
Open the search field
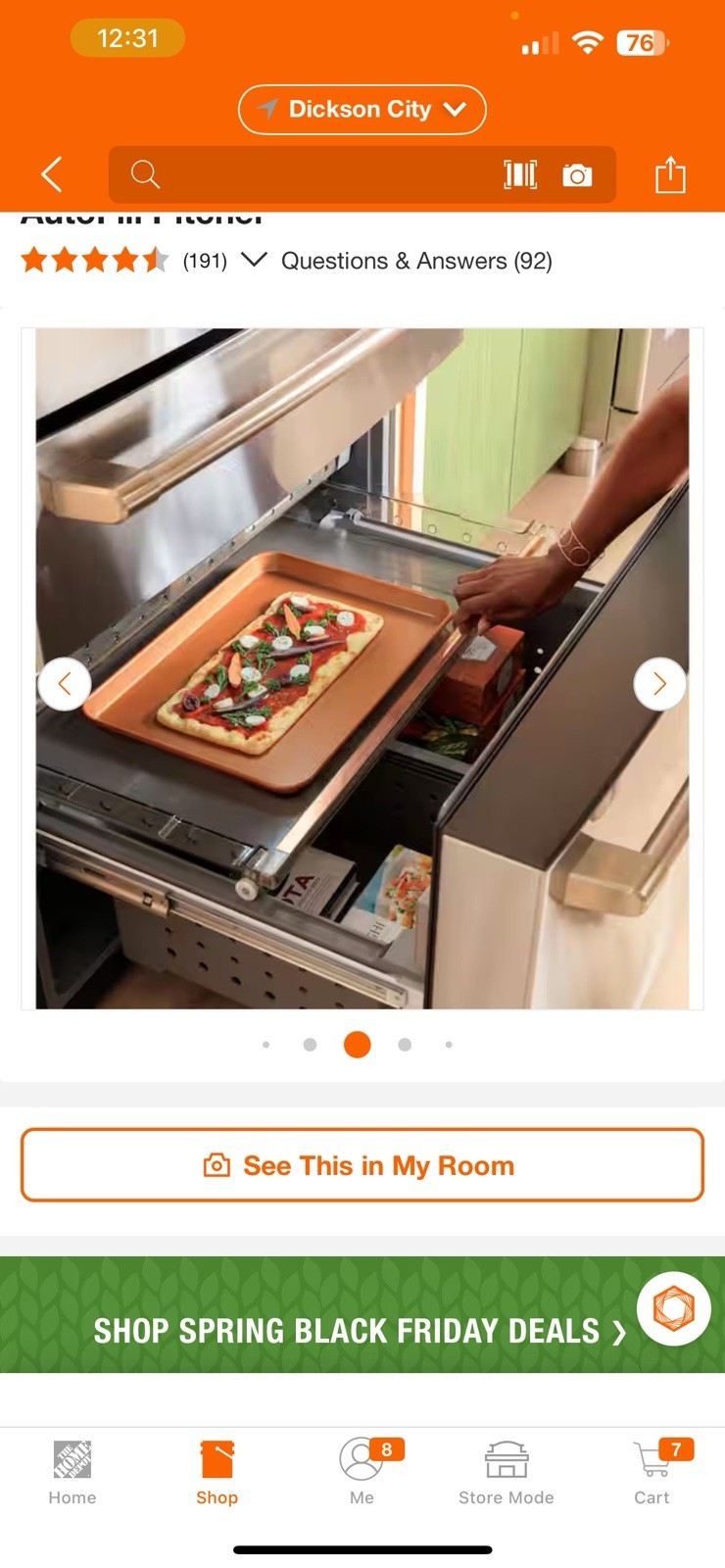[x=304, y=174]
